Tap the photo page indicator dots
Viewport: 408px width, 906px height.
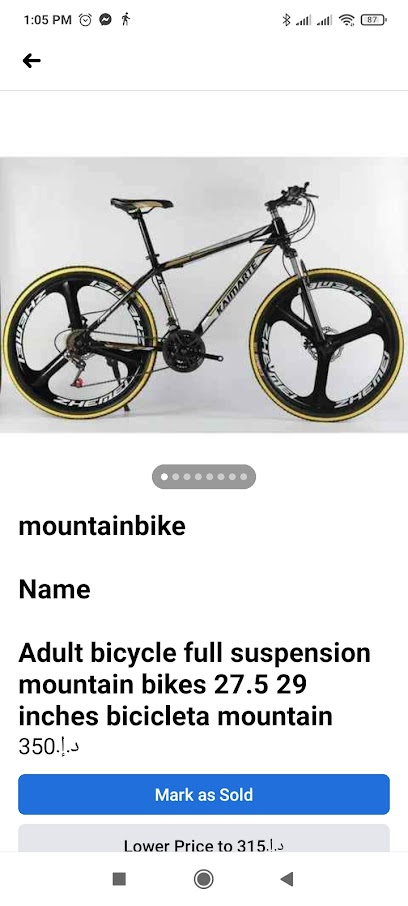point(204,477)
